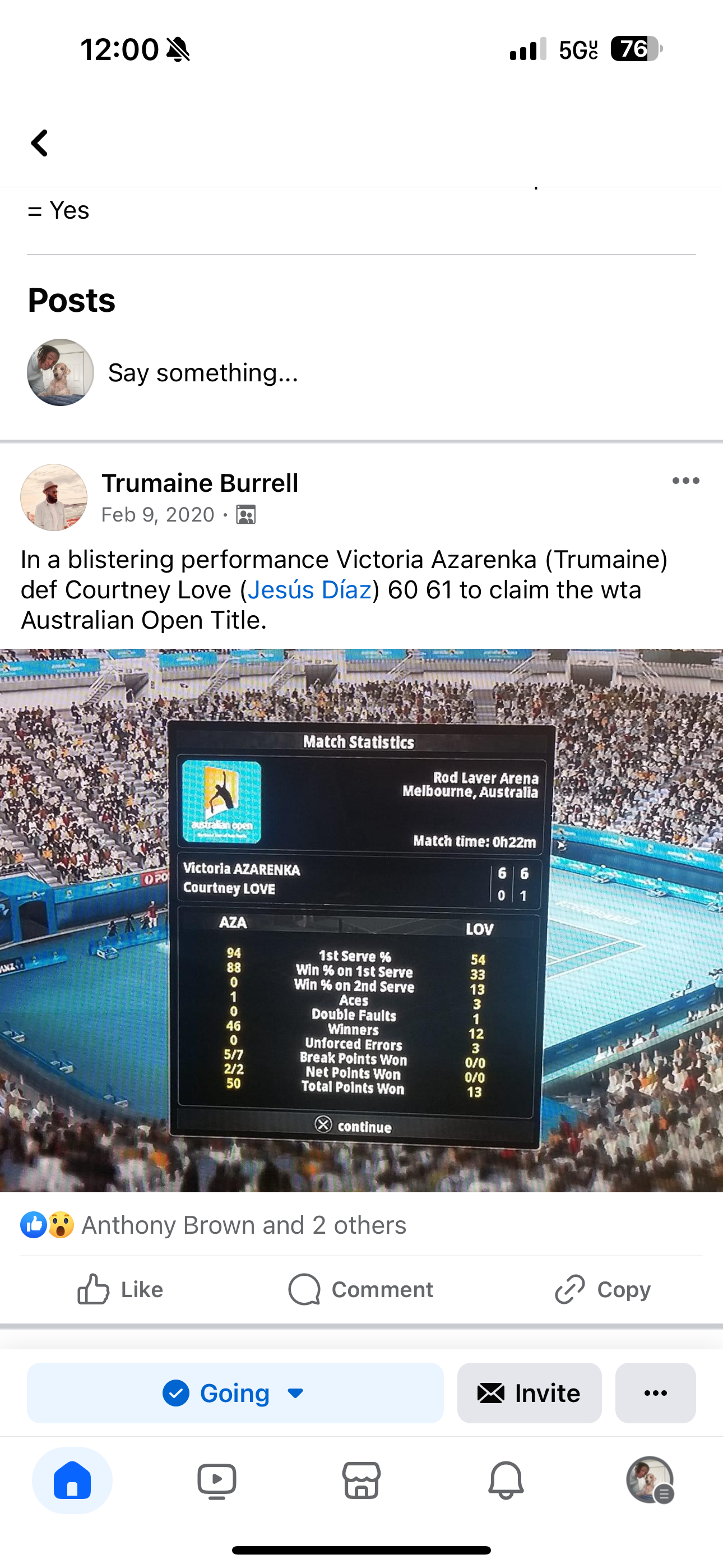The image size is (723, 1568).
Task: Tap Trumaine Burrell's profile picture
Action: 54,498
